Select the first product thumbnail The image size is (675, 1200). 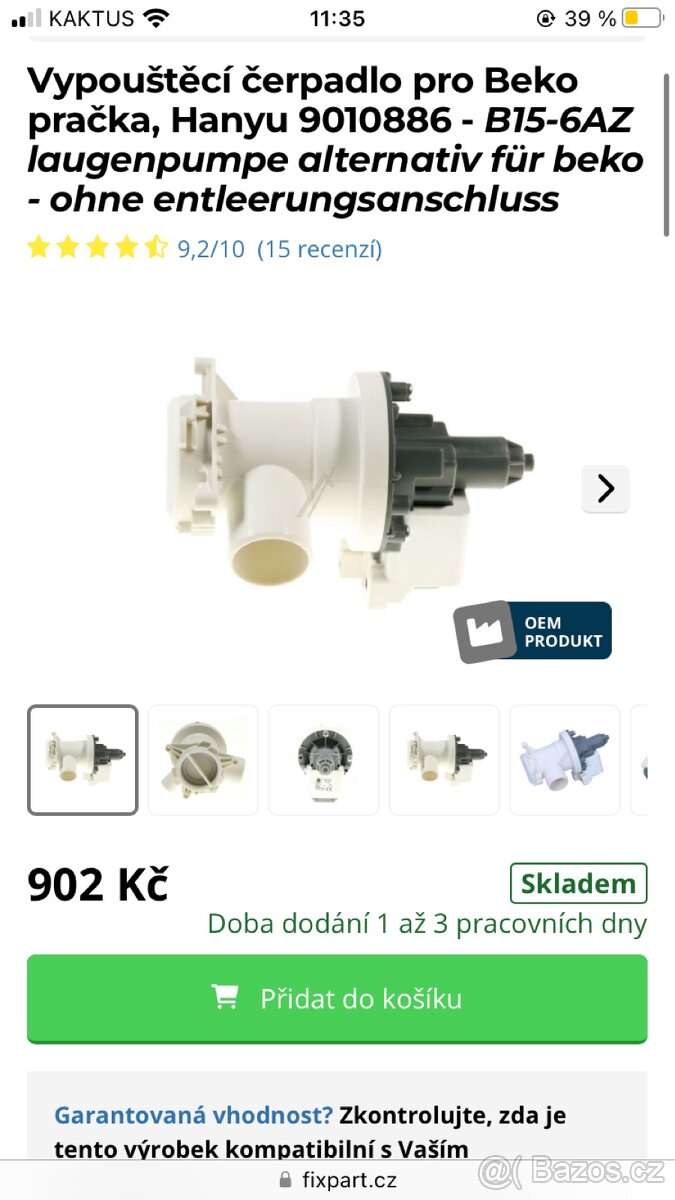[83, 760]
